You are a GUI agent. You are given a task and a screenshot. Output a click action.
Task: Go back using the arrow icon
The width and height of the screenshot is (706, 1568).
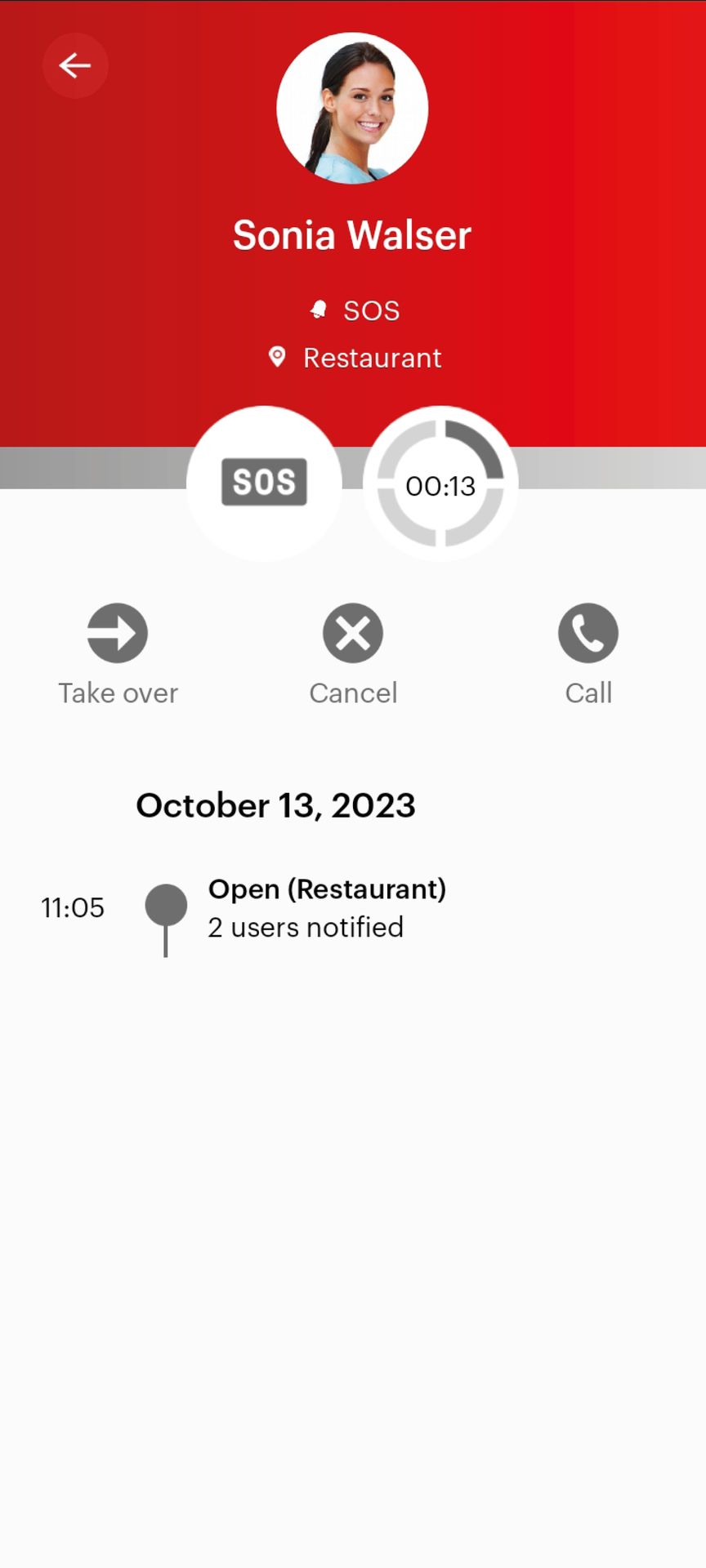click(75, 65)
